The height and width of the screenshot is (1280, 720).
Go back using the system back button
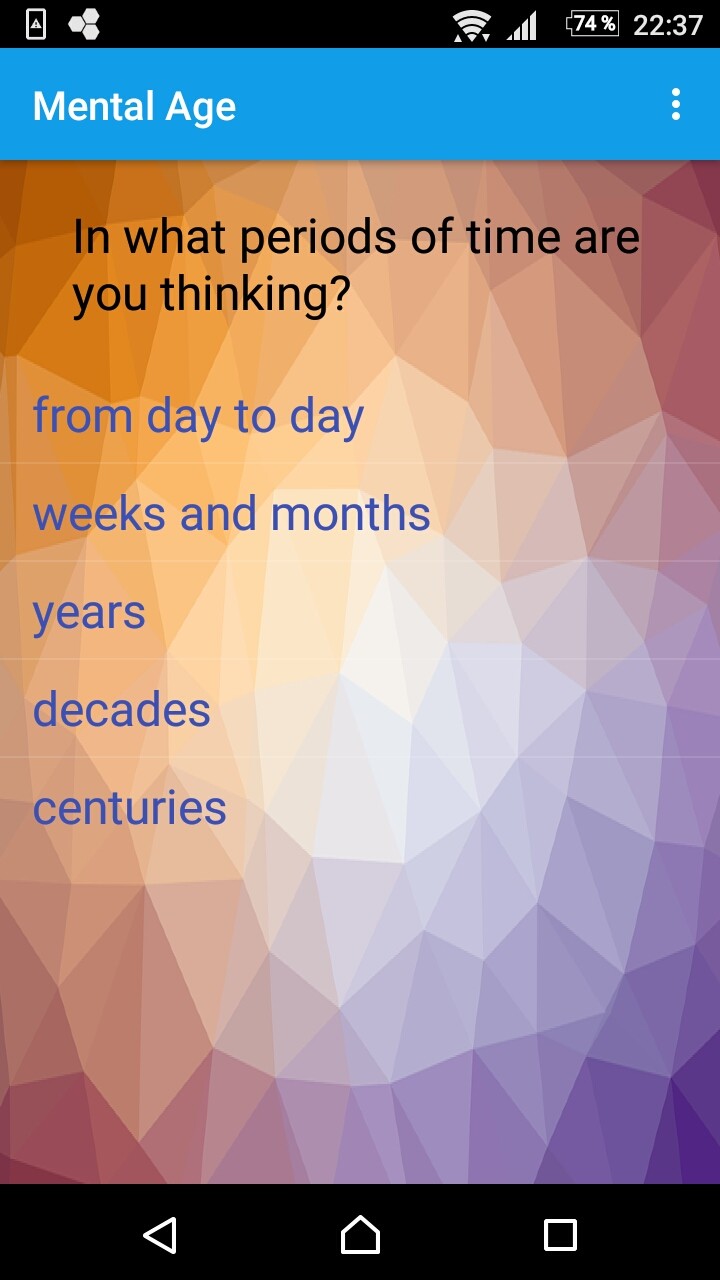click(160, 1234)
